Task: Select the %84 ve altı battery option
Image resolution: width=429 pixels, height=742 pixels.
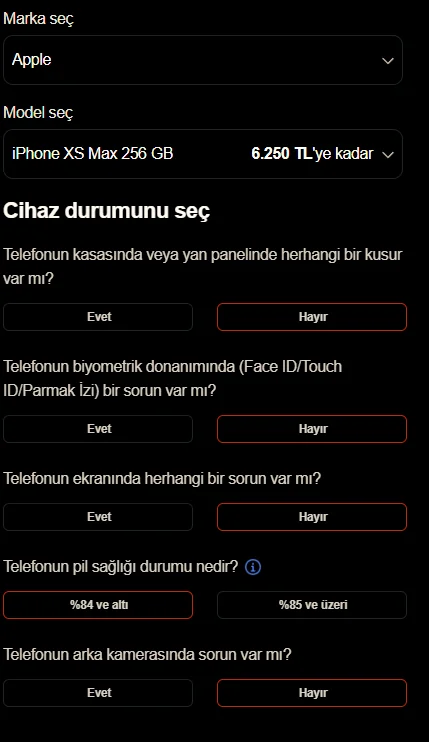Action: [x=98, y=605]
